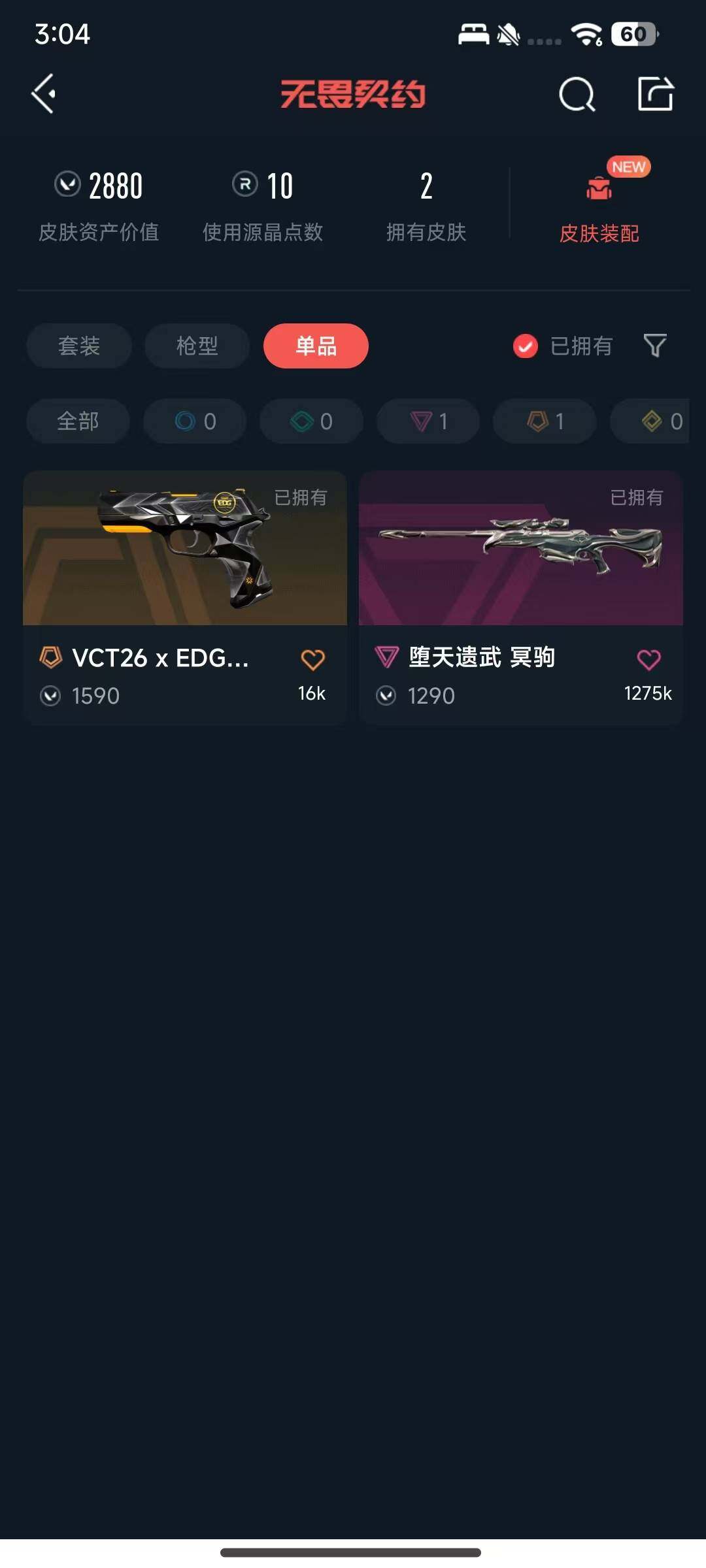Select the green rarity filter icon
The image size is (706, 1568).
point(311,421)
